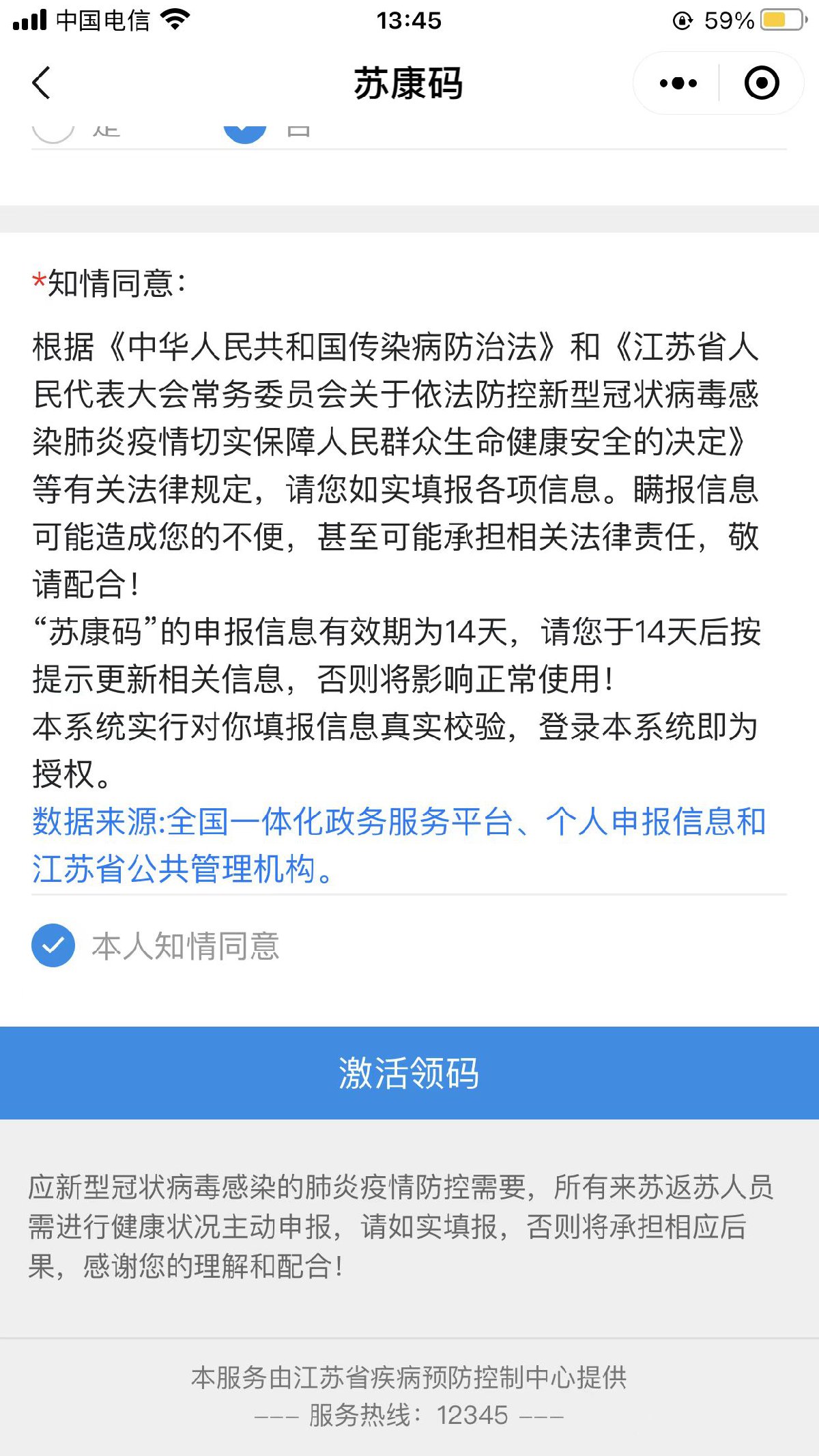Go back from the 苏康码 page
The image size is (819, 1456).
(x=42, y=83)
